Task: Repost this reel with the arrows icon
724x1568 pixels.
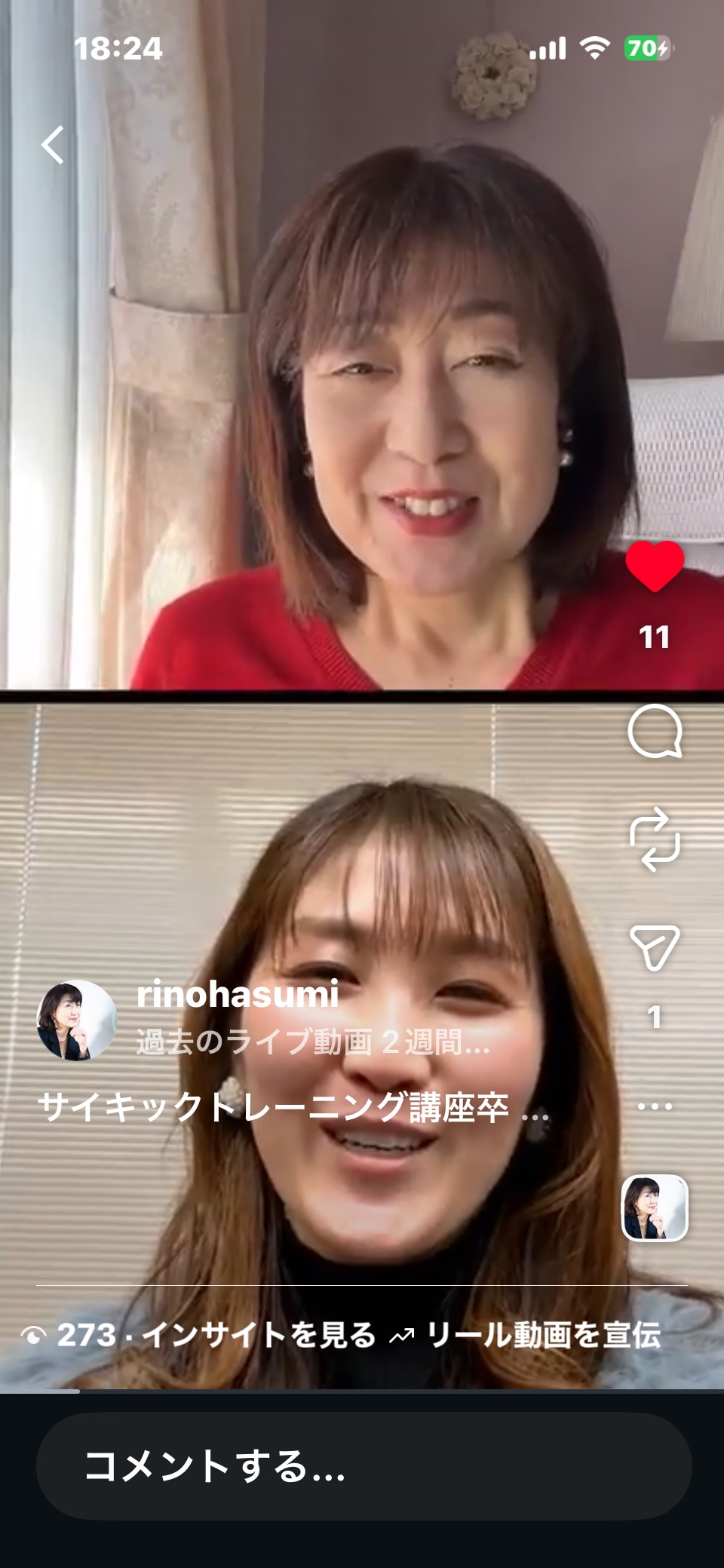Action: click(654, 839)
